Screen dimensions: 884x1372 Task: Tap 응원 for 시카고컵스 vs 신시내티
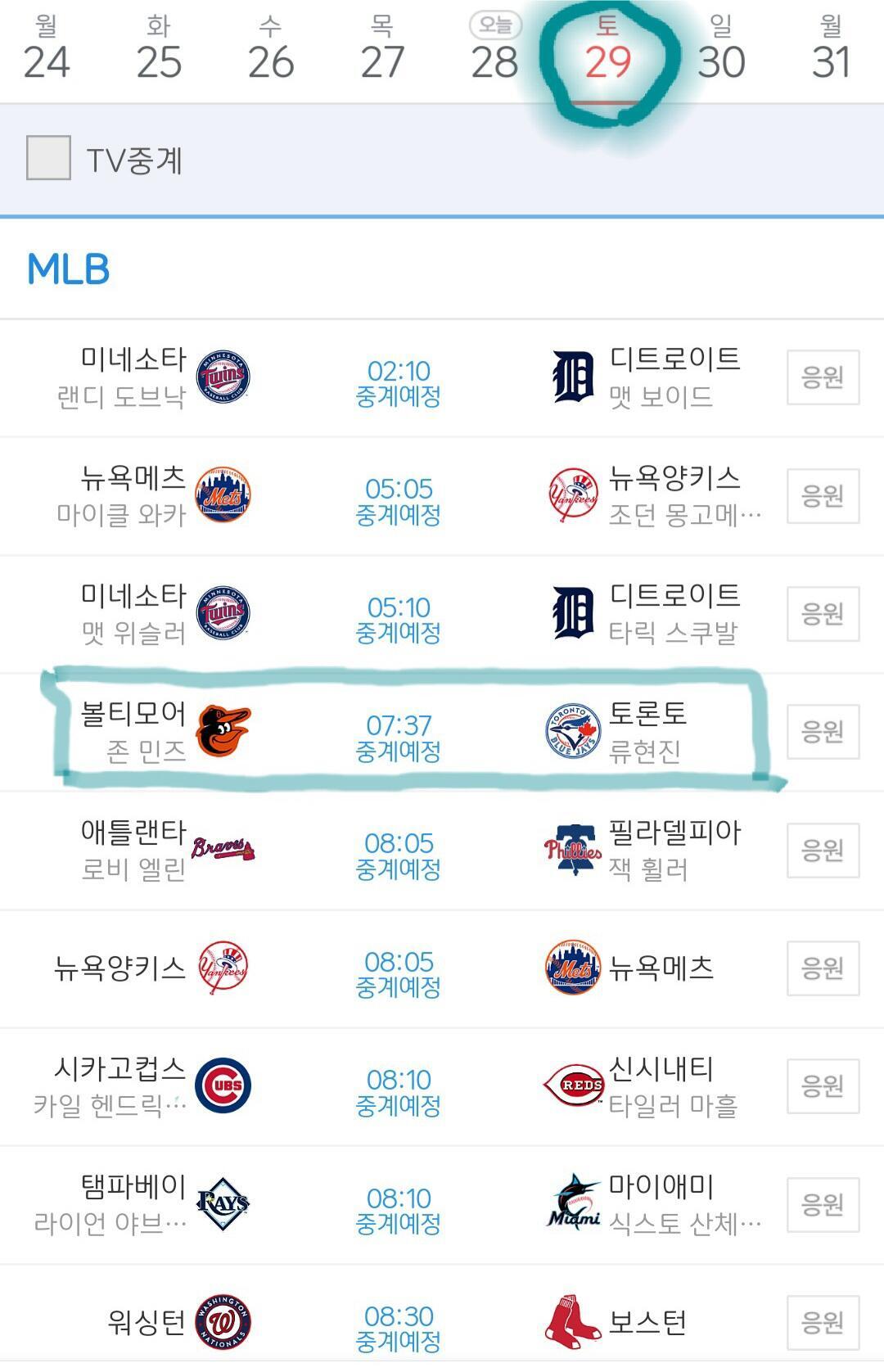(823, 1086)
